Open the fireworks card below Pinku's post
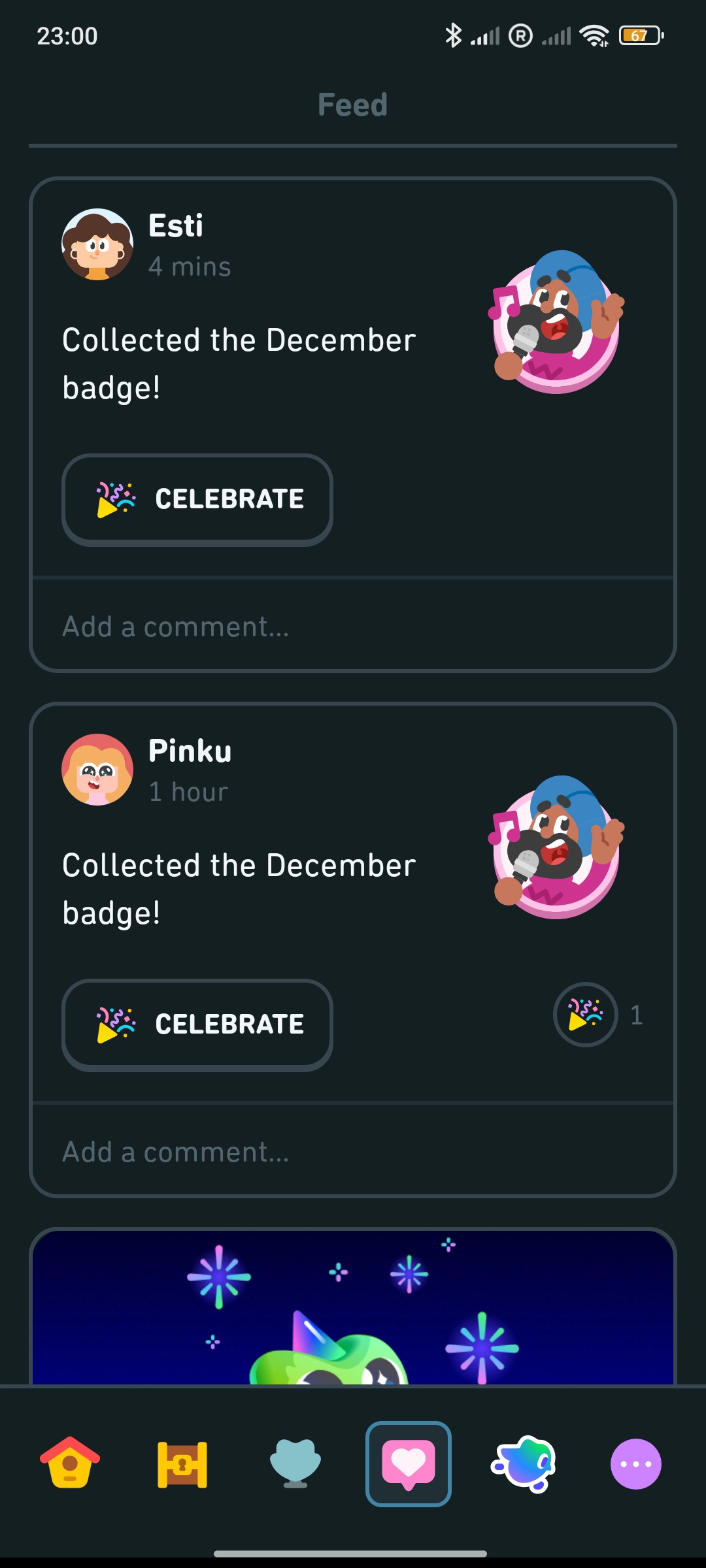 353,1307
